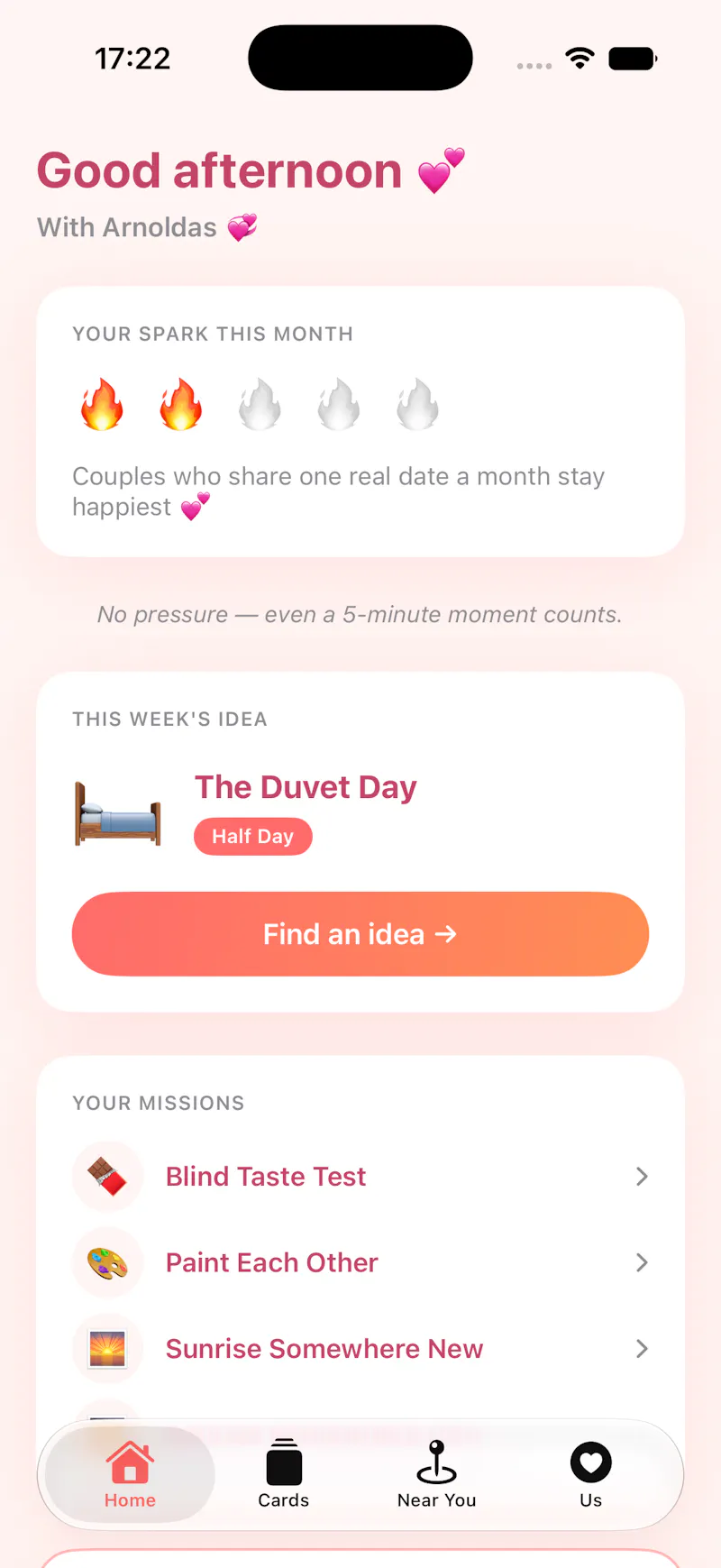The width and height of the screenshot is (721, 1568).
Task: Open the Paint Each Other mission
Action: [x=360, y=1262]
